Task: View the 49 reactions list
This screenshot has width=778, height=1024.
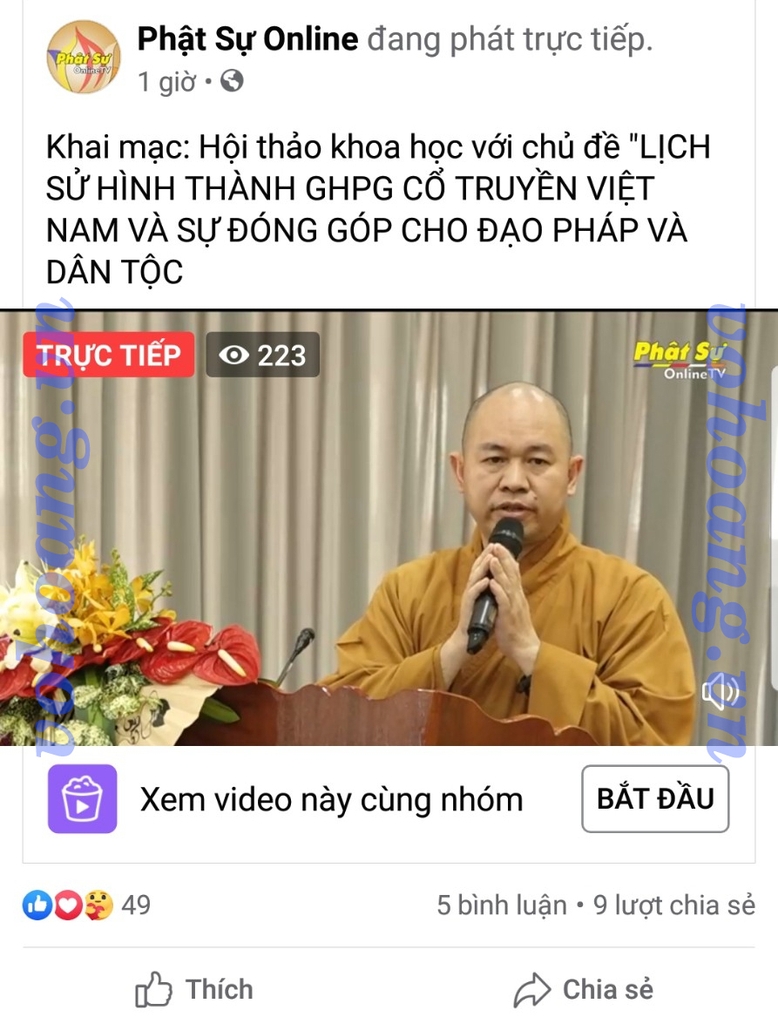Action: pos(87,906)
